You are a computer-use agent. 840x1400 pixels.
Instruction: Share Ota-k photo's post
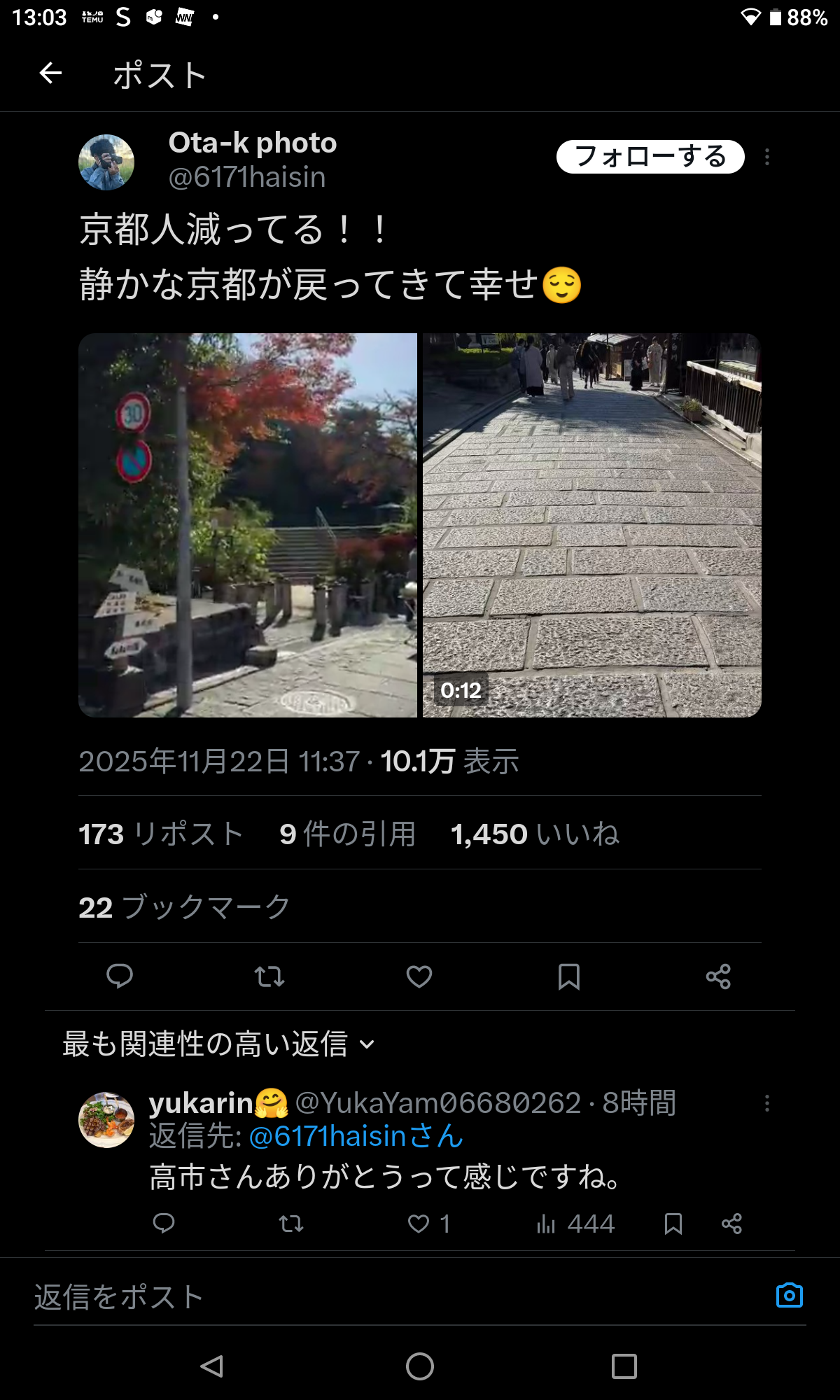point(718,976)
